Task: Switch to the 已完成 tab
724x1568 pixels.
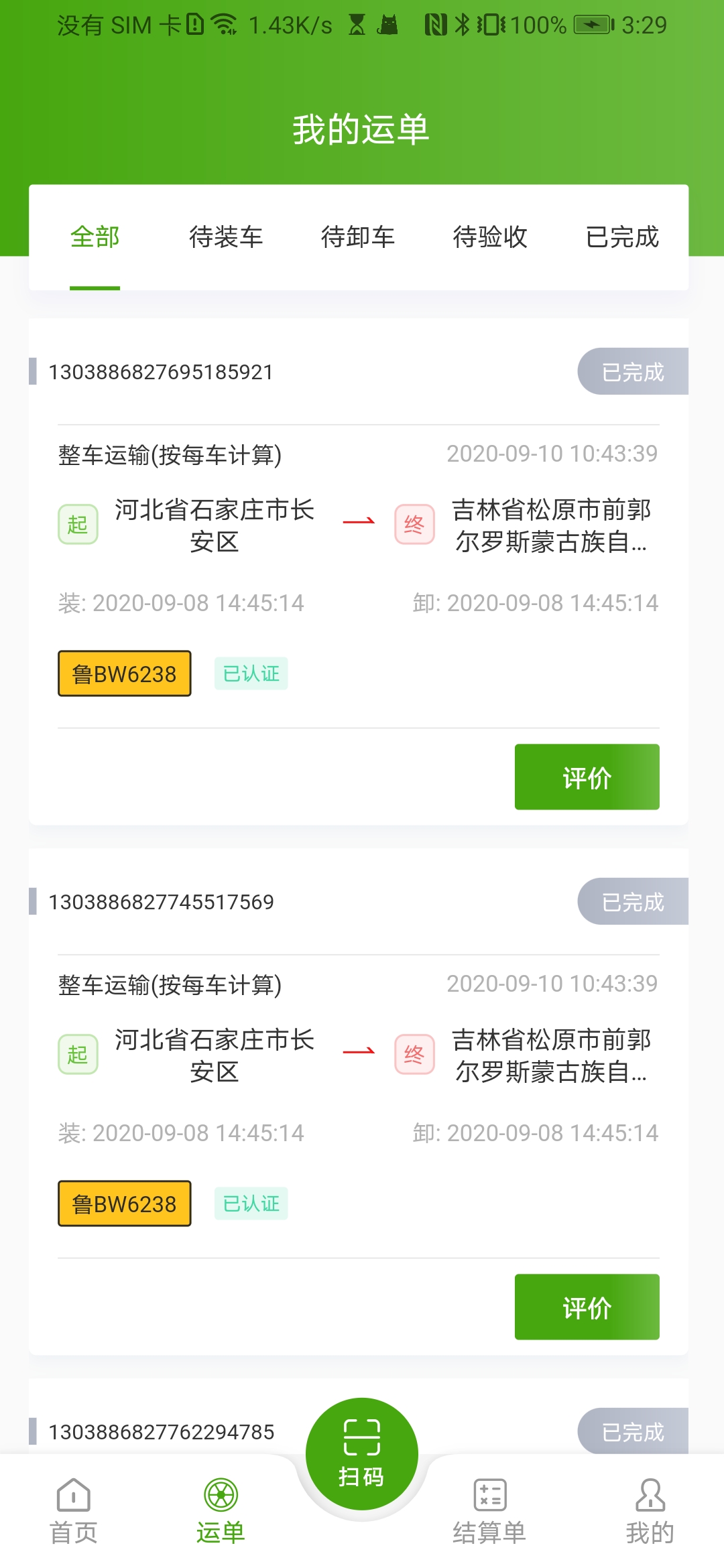Action: click(x=622, y=237)
